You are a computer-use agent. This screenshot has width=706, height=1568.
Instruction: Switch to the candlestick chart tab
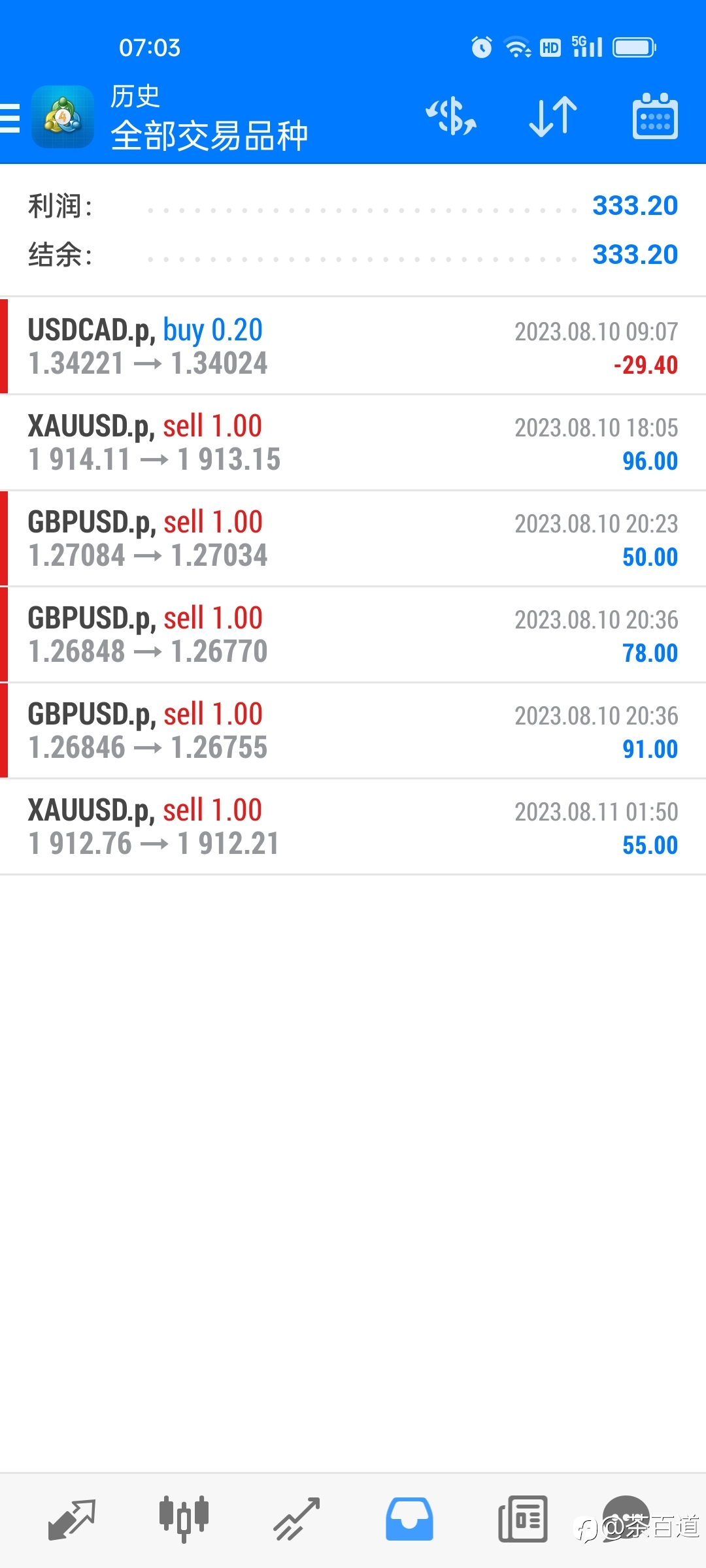tap(184, 1519)
